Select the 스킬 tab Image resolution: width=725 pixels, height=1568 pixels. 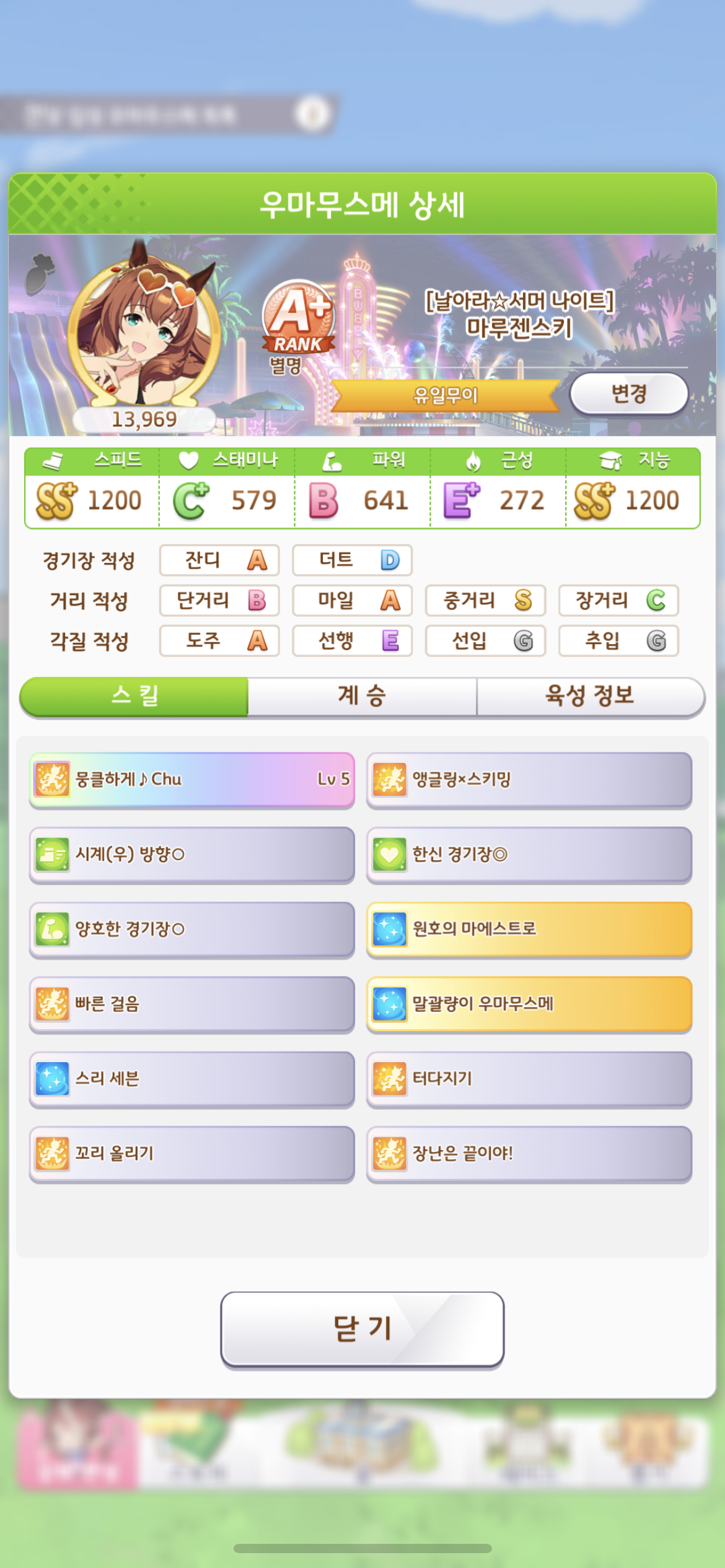point(134,696)
